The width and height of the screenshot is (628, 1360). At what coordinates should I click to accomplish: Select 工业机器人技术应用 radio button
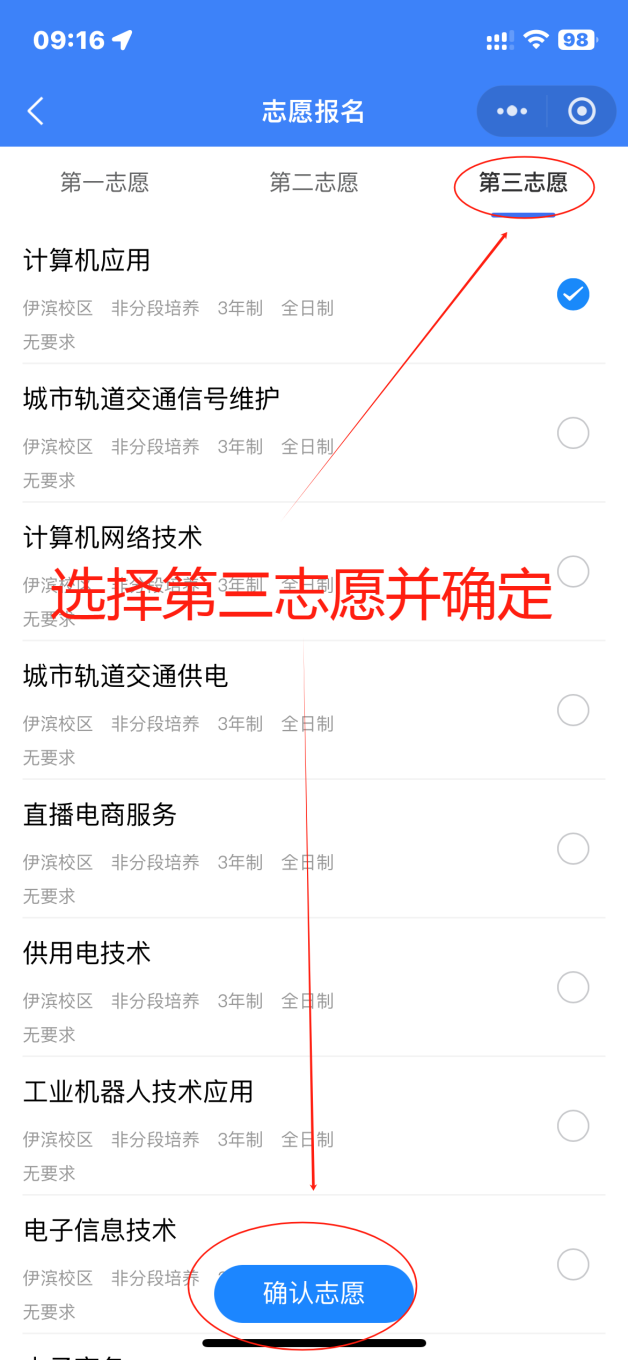[x=573, y=1126]
